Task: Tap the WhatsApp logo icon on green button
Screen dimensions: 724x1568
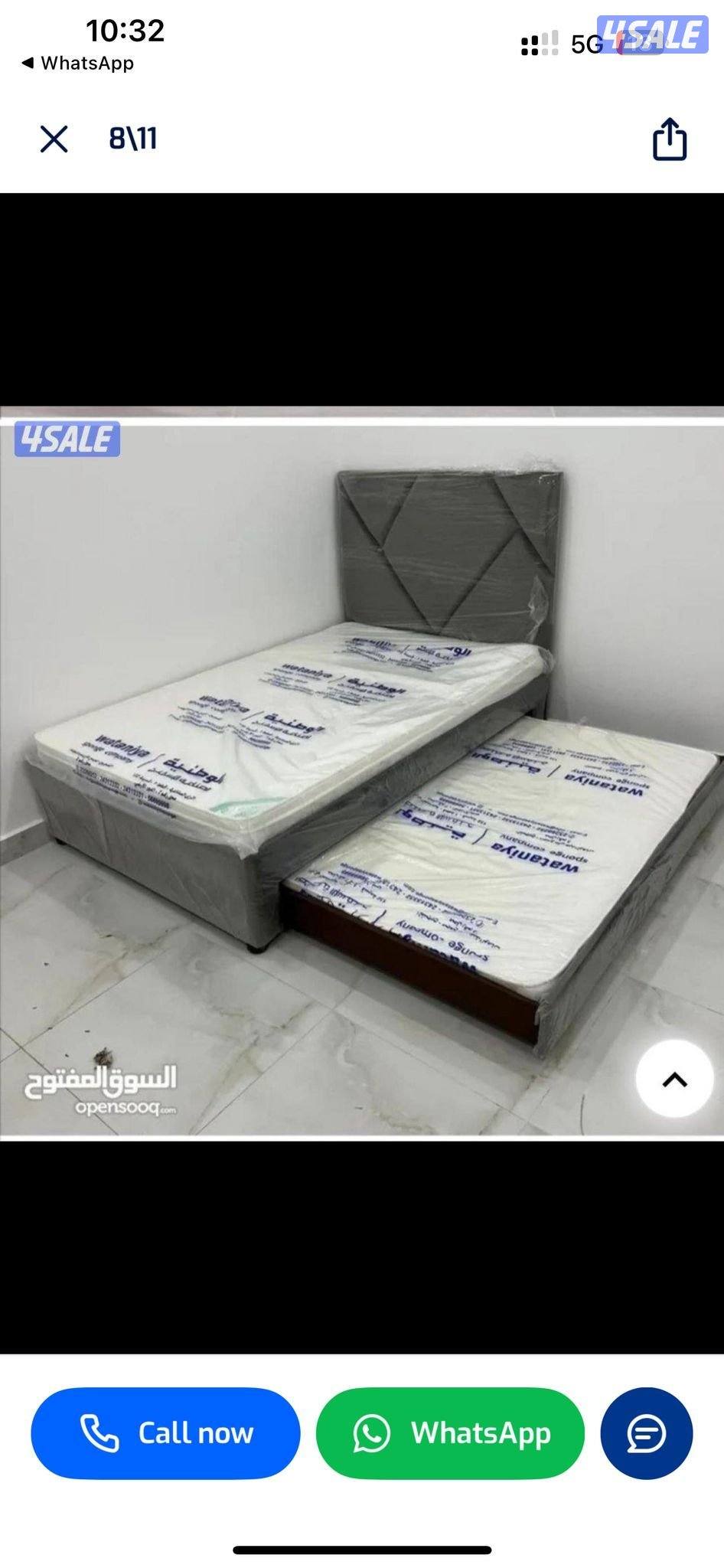Action: pos(373,1433)
